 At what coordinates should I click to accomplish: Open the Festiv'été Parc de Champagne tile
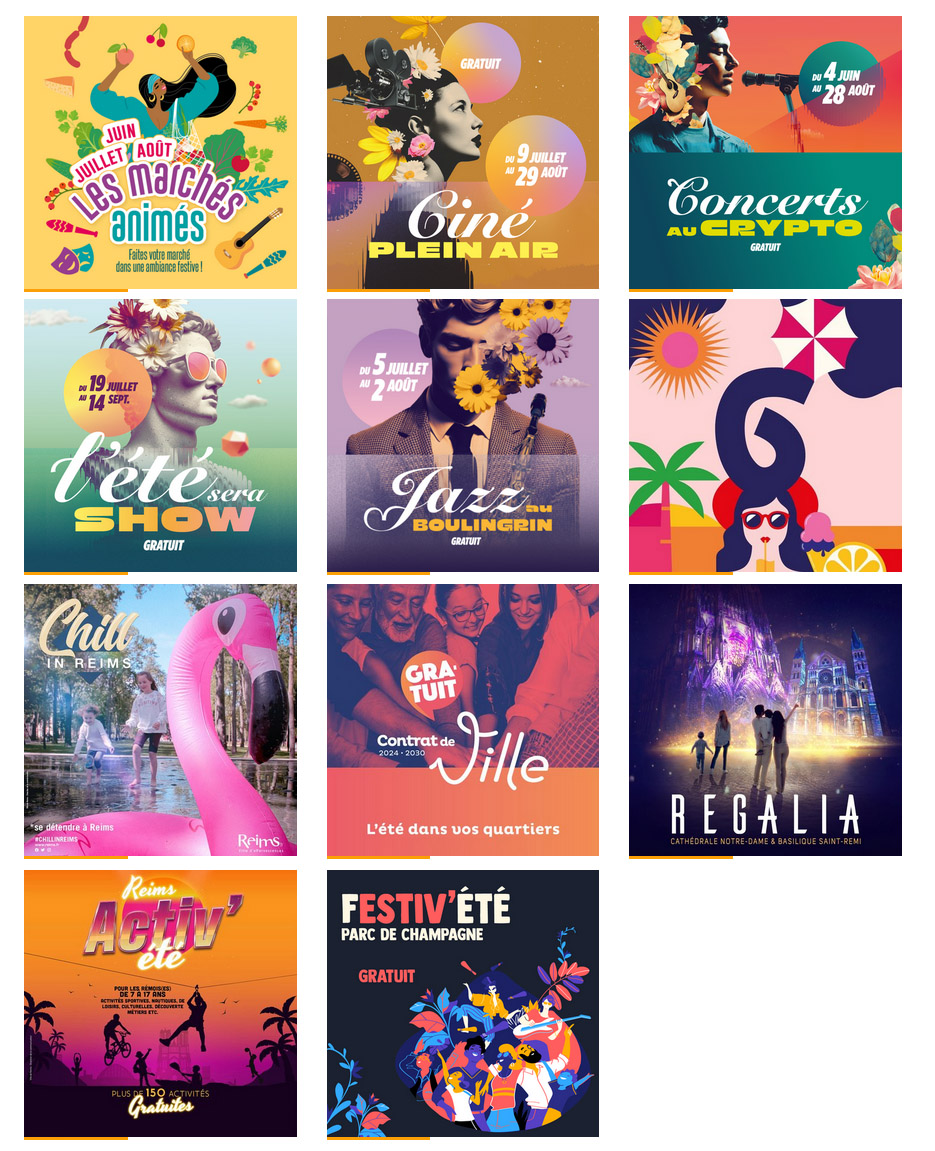[x=462, y=1003]
